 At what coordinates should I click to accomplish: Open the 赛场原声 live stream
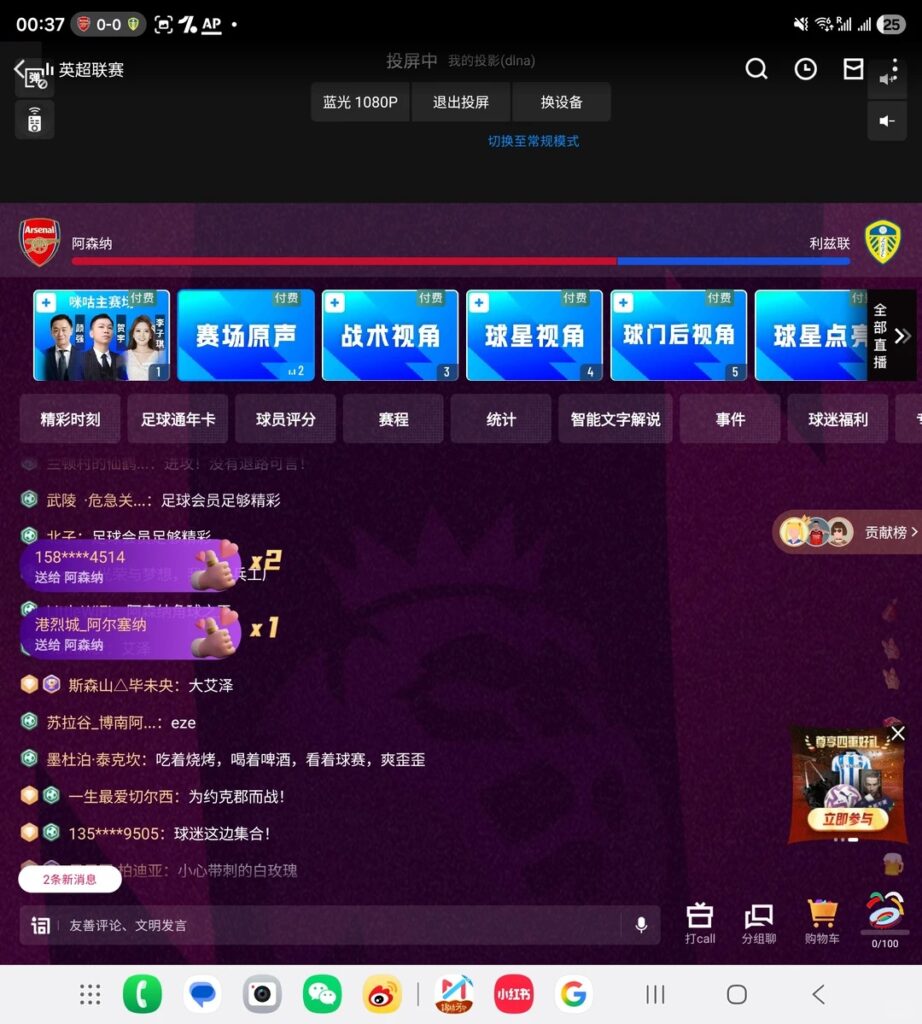[246, 336]
